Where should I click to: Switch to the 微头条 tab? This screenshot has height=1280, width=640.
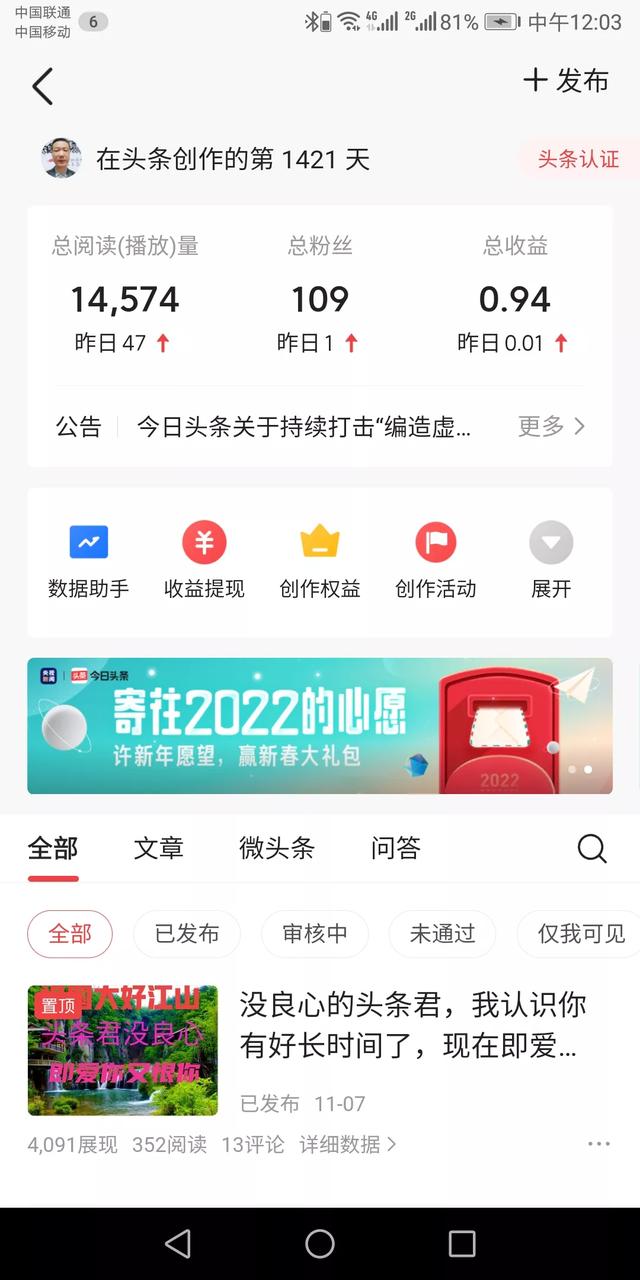coord(277,849)
